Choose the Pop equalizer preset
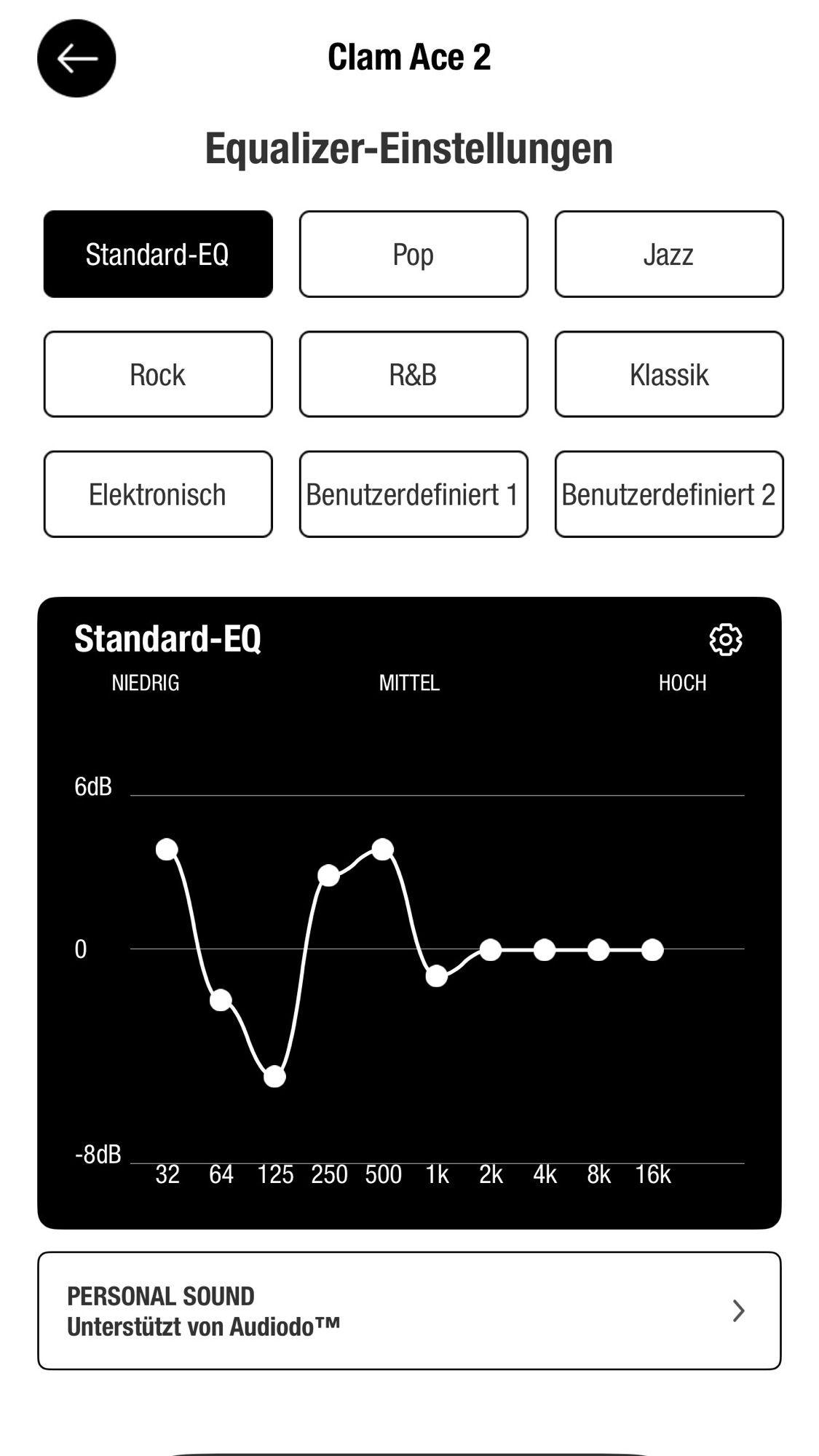This screenshot has height=1456, width=819. tap(413, 254)
